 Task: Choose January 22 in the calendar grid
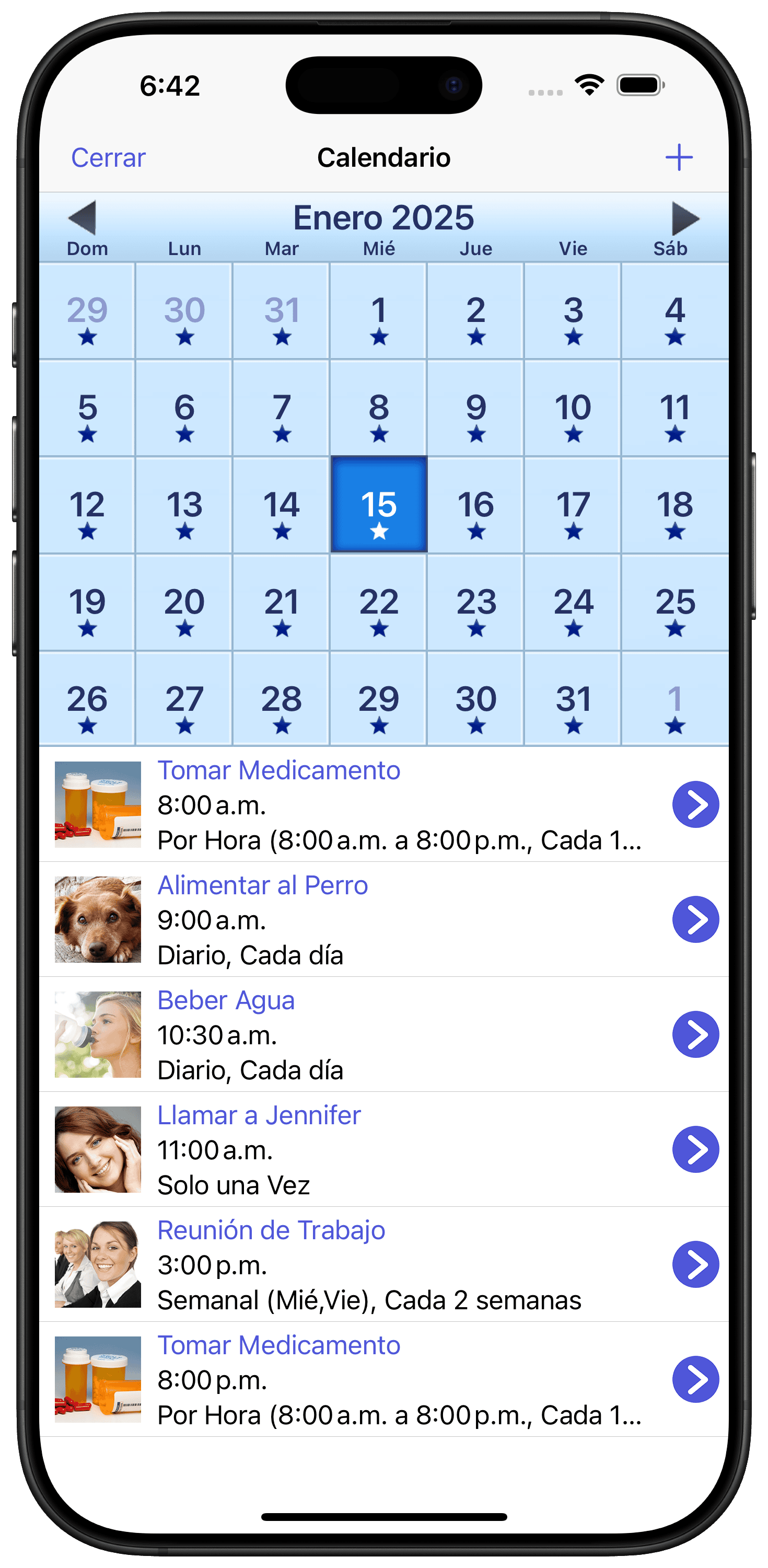(379, 603)
